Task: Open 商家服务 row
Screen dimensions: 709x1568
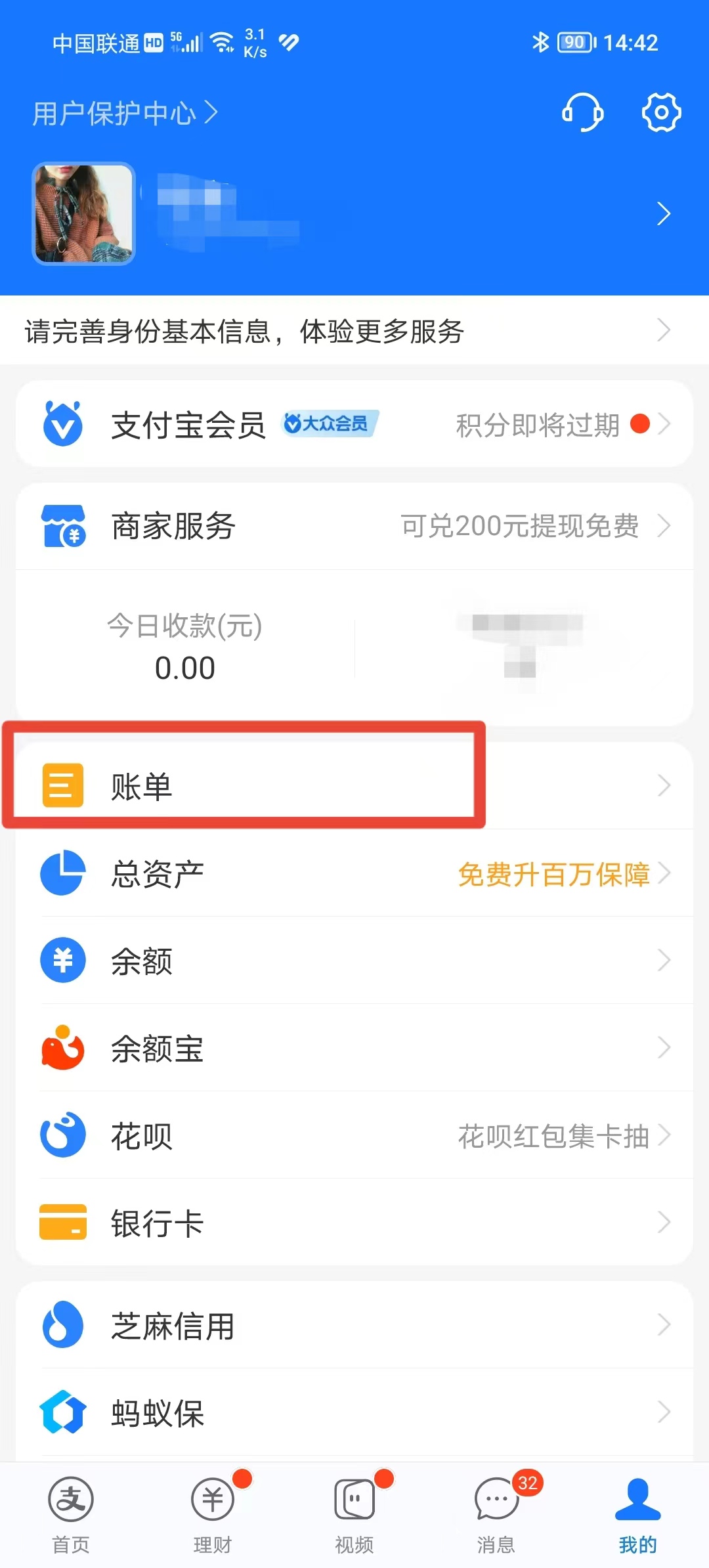Action: [x=354, y=526]
